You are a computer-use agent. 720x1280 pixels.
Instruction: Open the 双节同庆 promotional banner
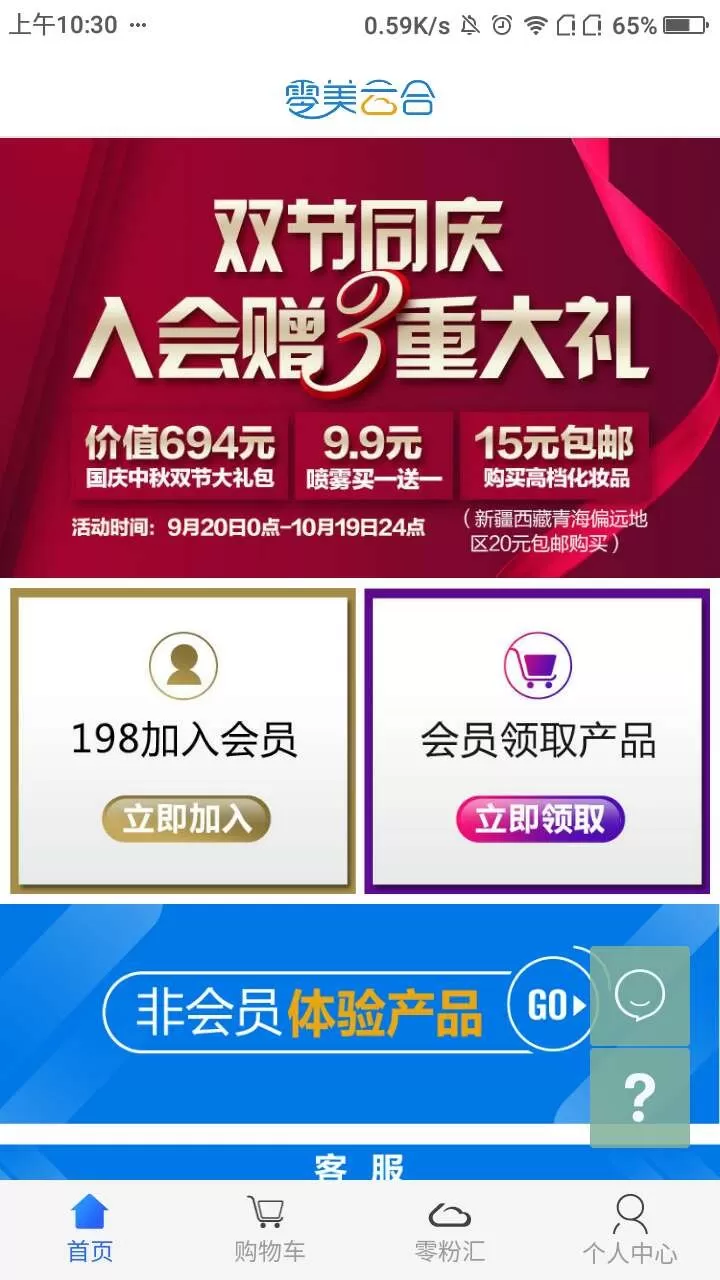[360, 357]
